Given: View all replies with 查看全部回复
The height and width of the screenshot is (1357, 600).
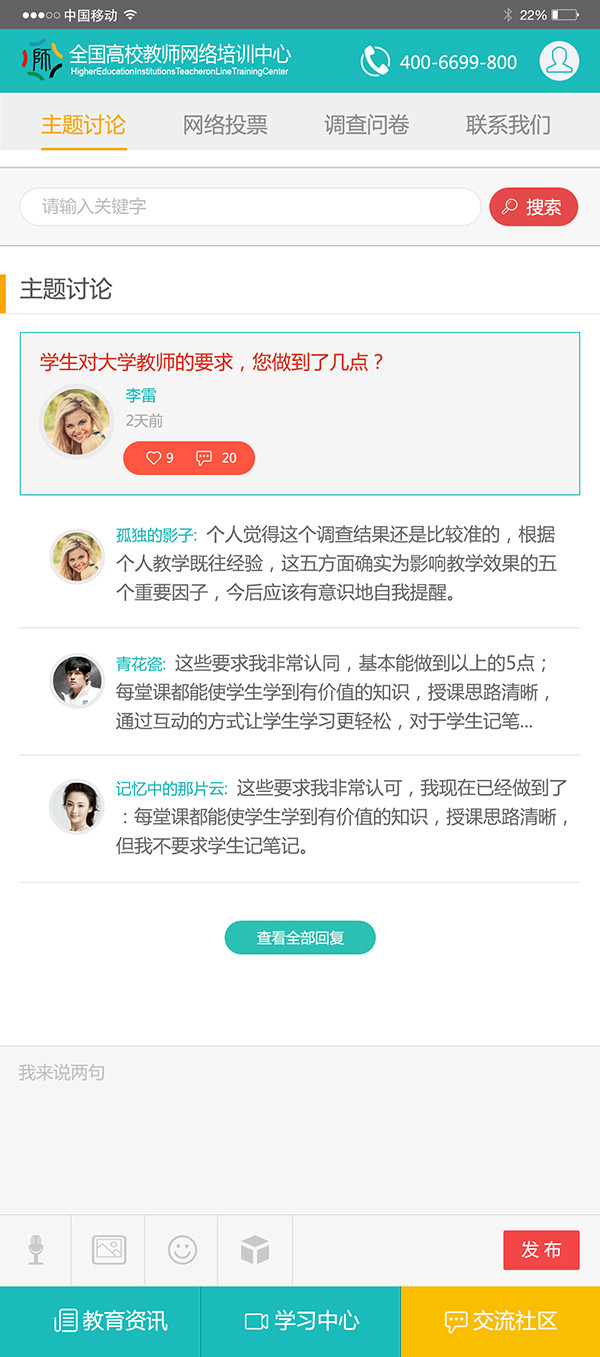Looking at the screenshot, I should (x=300, y=938).
